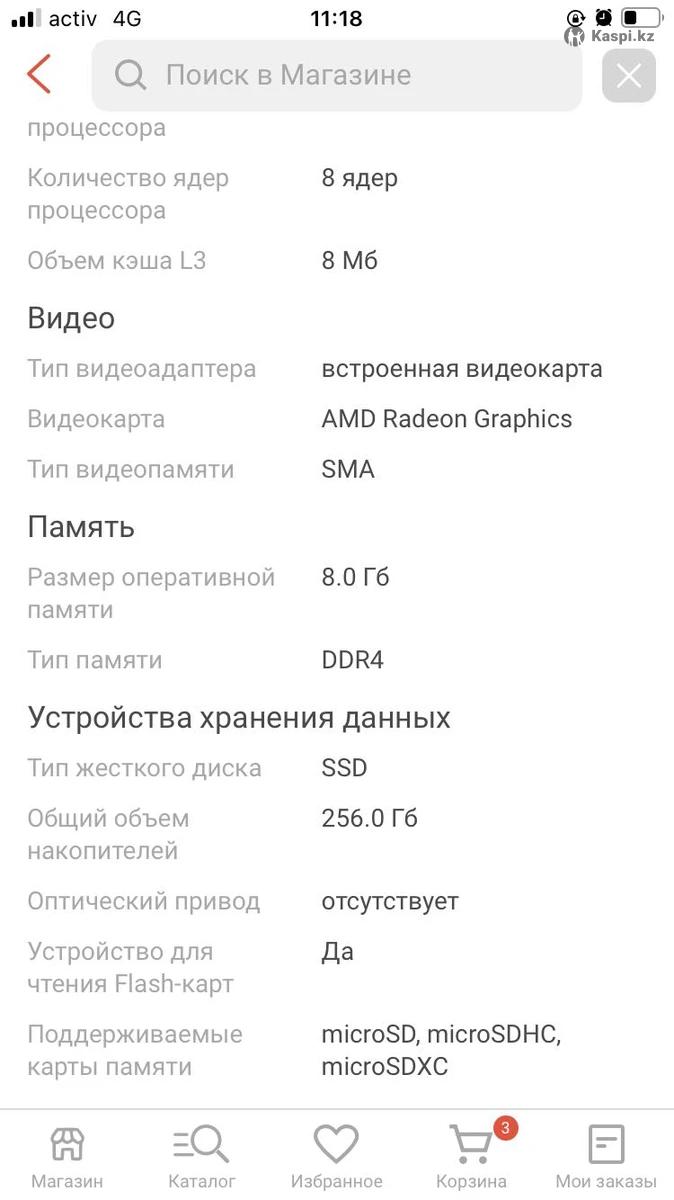
Task: Go back with the red arrow
Action: pos(39,75)
